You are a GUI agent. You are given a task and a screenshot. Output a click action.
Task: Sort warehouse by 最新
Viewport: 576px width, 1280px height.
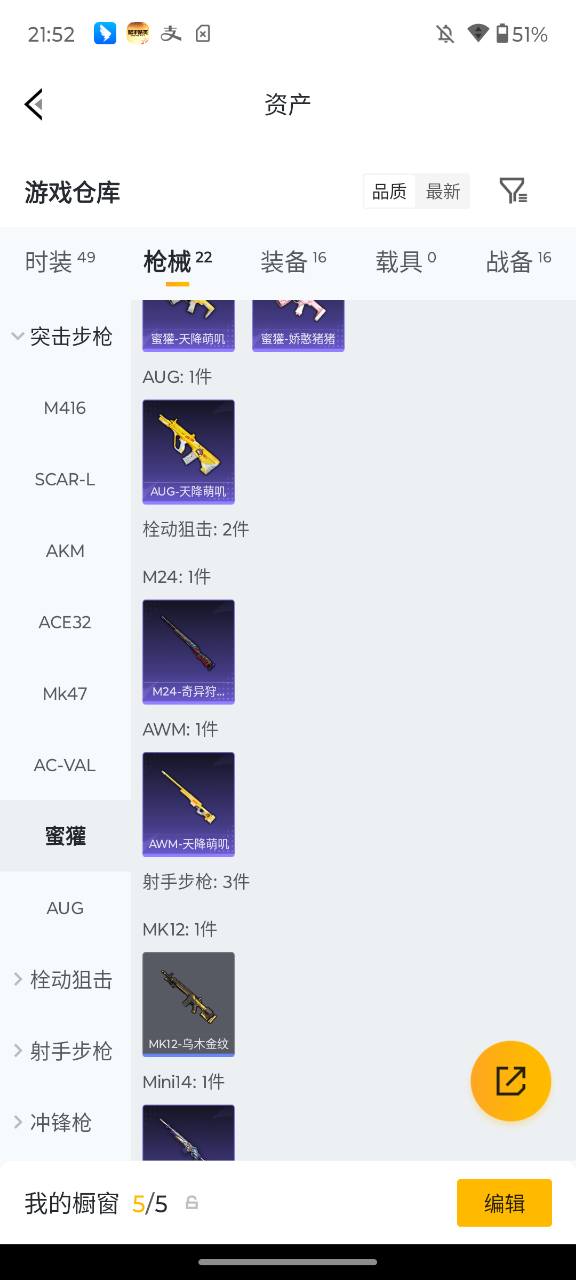[443, 191]
